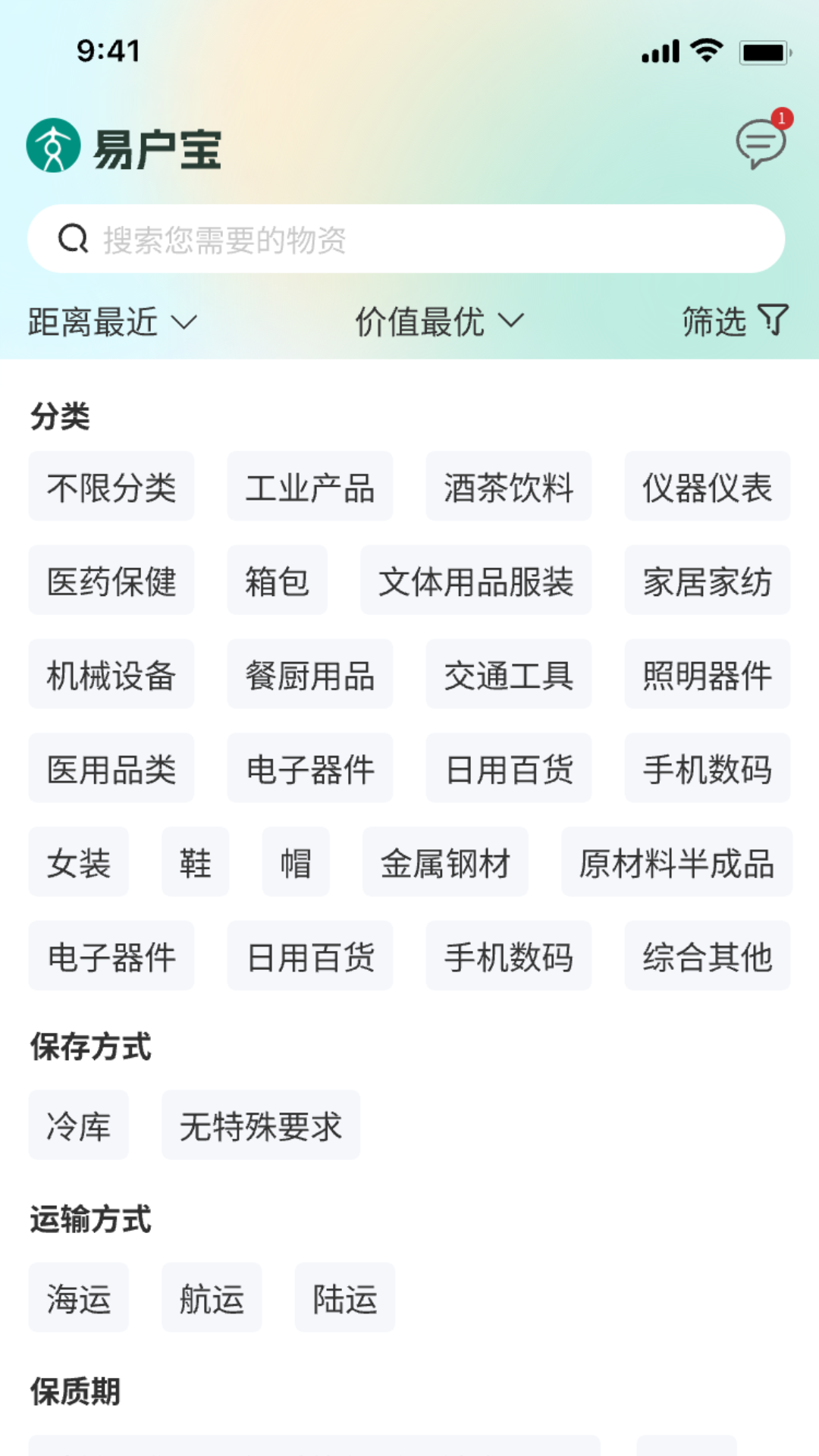
Task: Switch to the 工业产品 category
Action: coord(310,486)
